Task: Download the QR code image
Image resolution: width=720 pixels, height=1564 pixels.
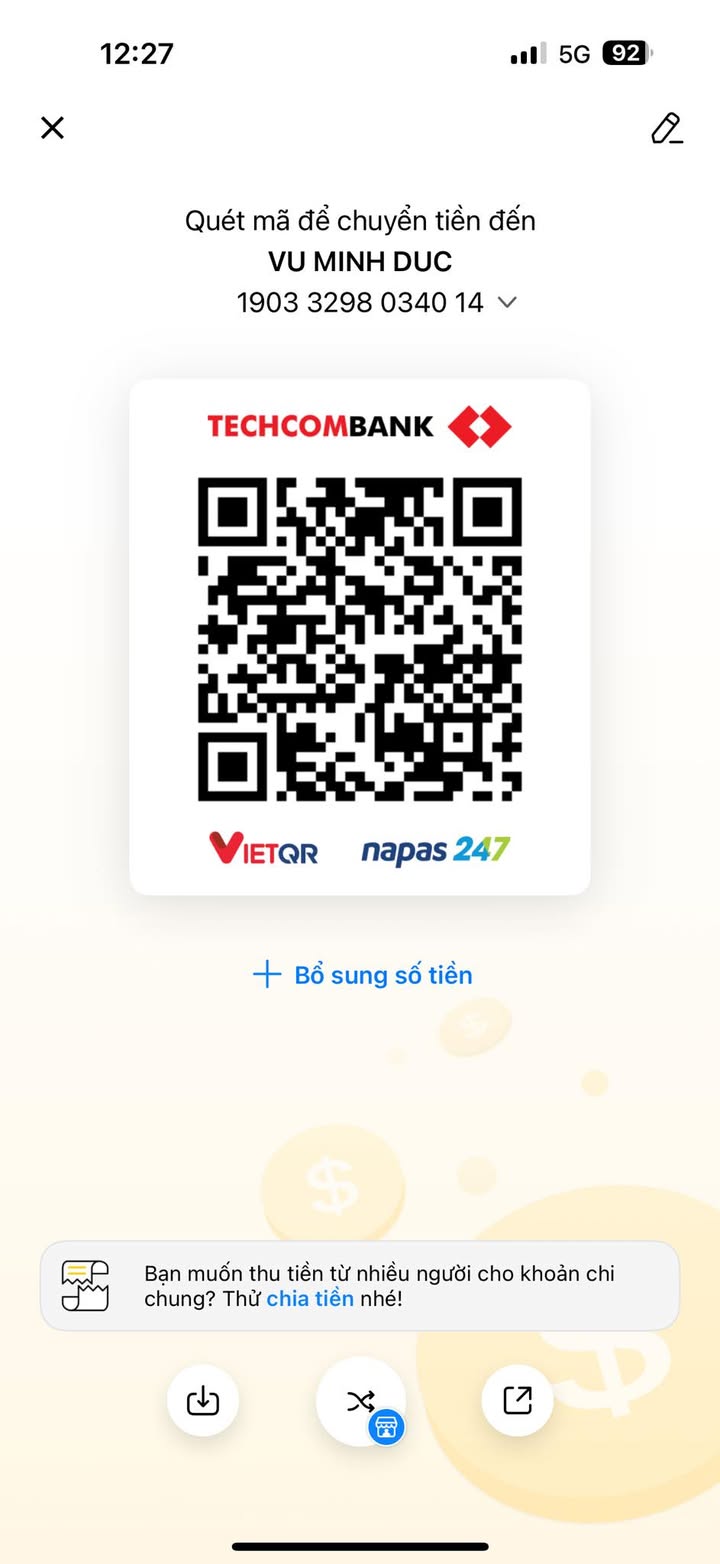Action: coord(203,1400)
